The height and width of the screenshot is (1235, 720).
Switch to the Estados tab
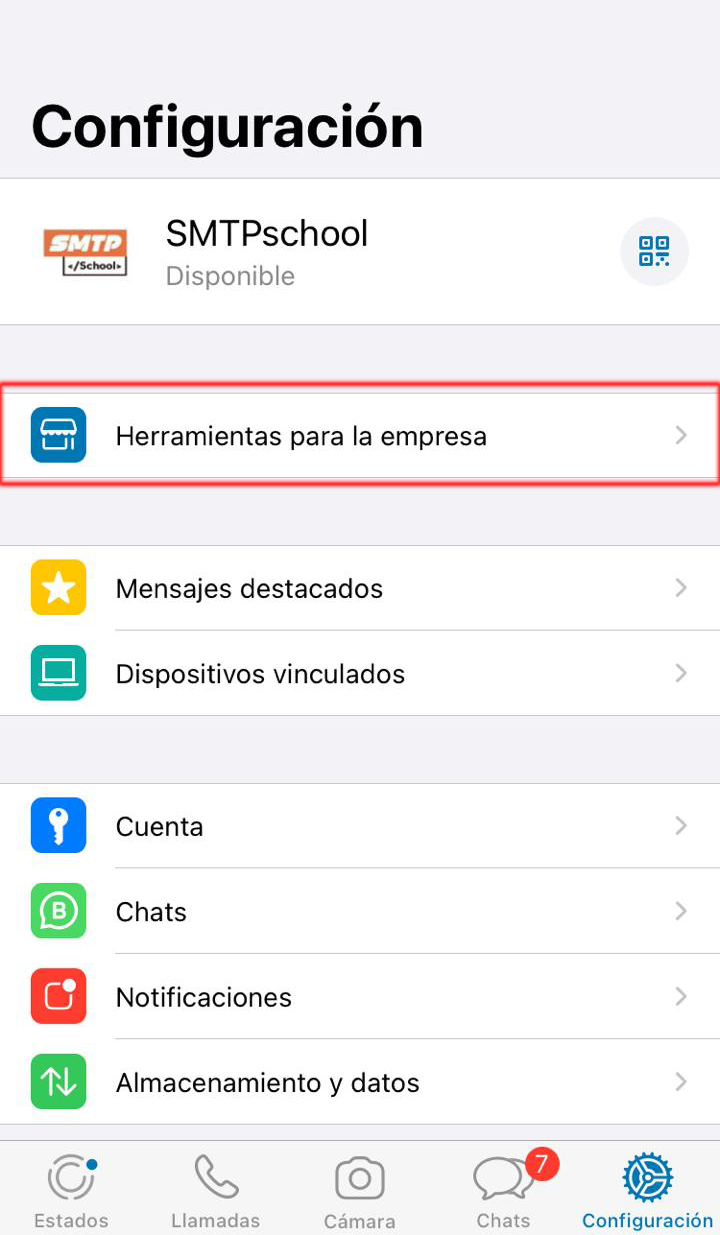(x=71, y=1192)
